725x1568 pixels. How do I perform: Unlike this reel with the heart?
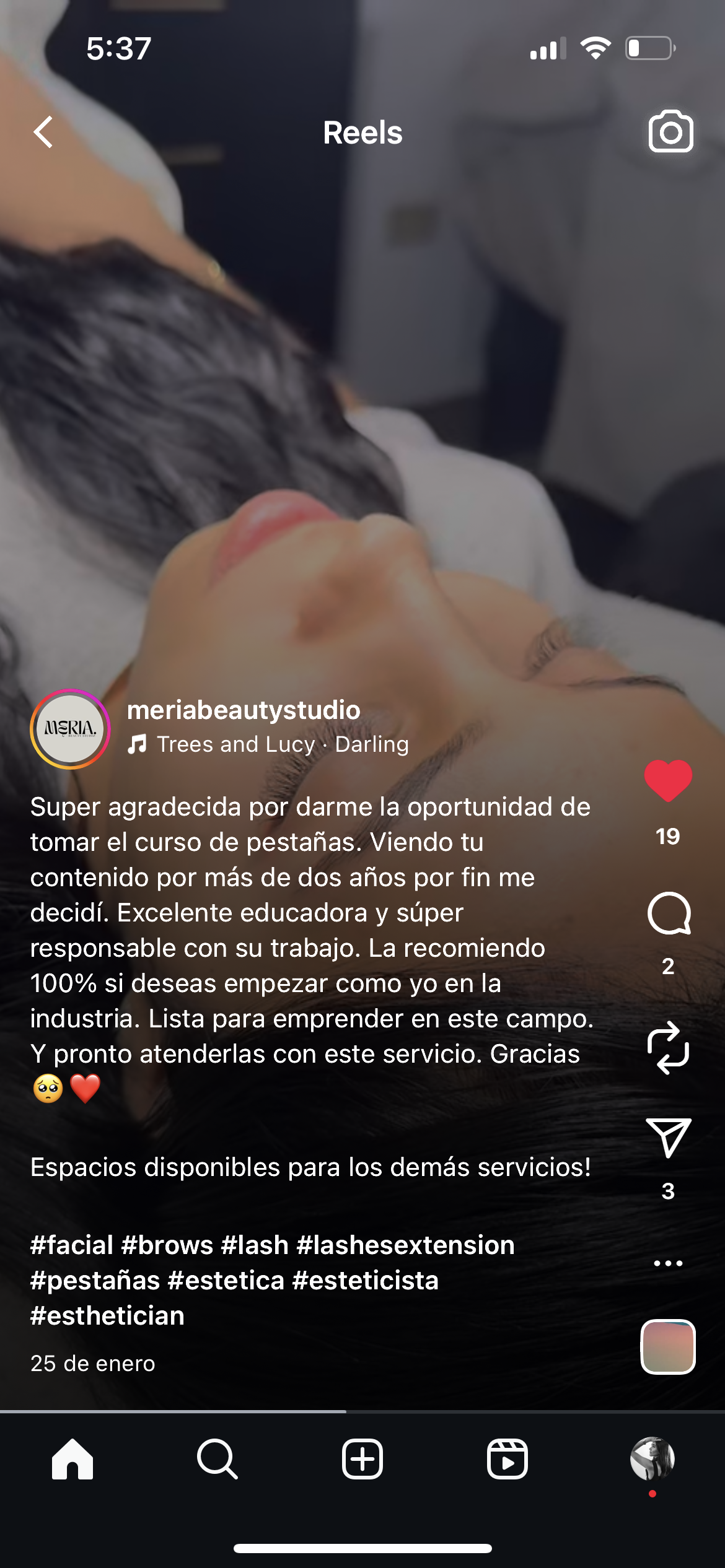coord(668,780)
